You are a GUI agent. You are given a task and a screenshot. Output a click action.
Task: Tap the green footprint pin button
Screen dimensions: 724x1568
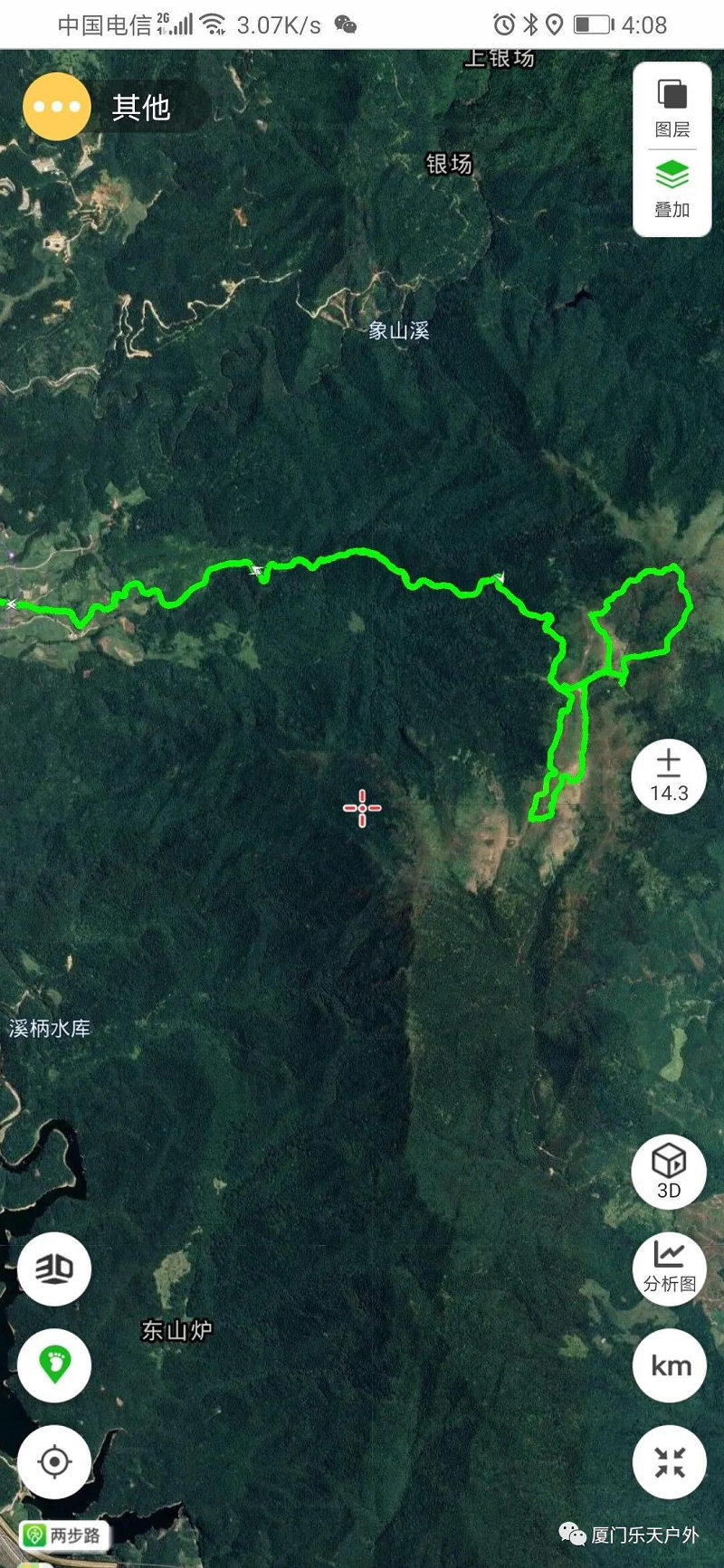54,1364
